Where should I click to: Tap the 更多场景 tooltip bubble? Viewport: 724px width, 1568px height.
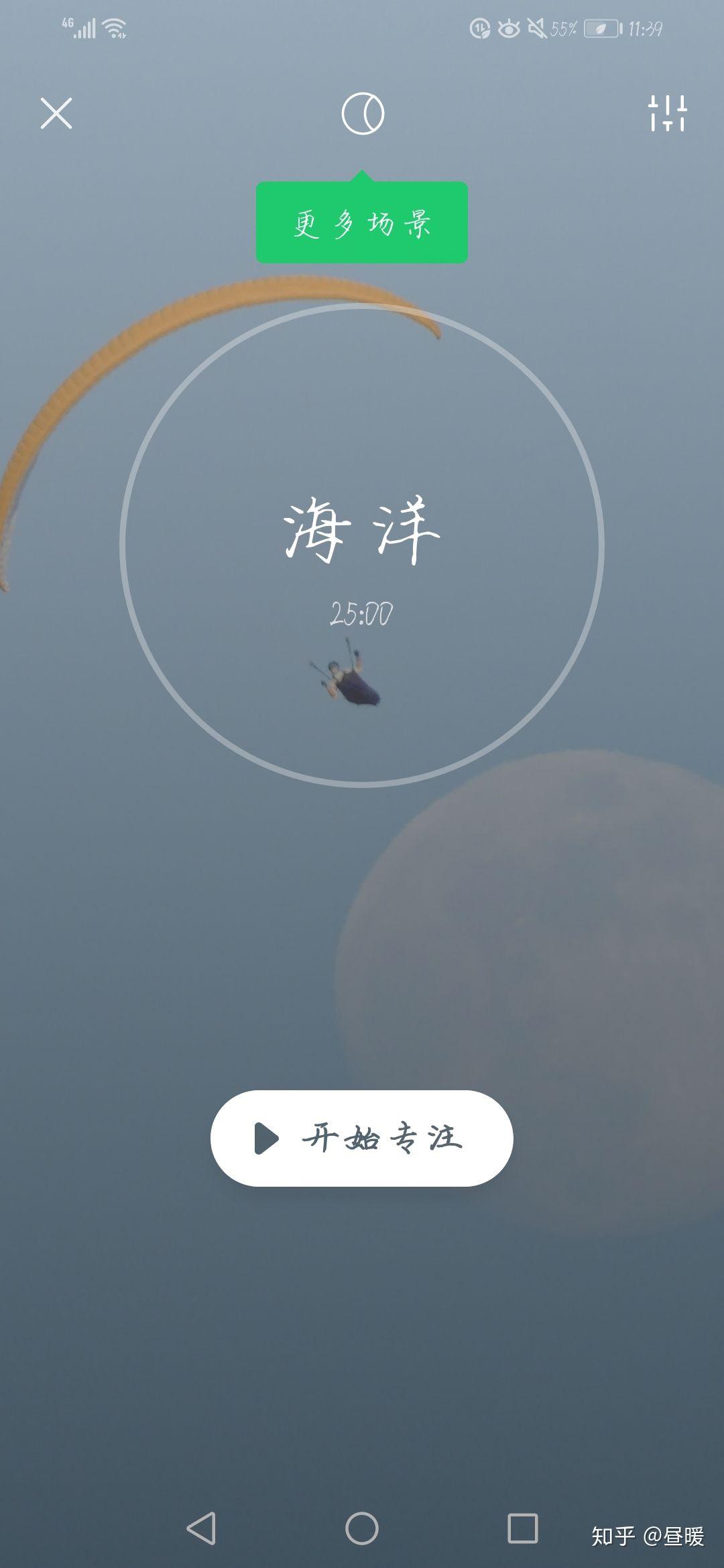[x=362, y=222]
